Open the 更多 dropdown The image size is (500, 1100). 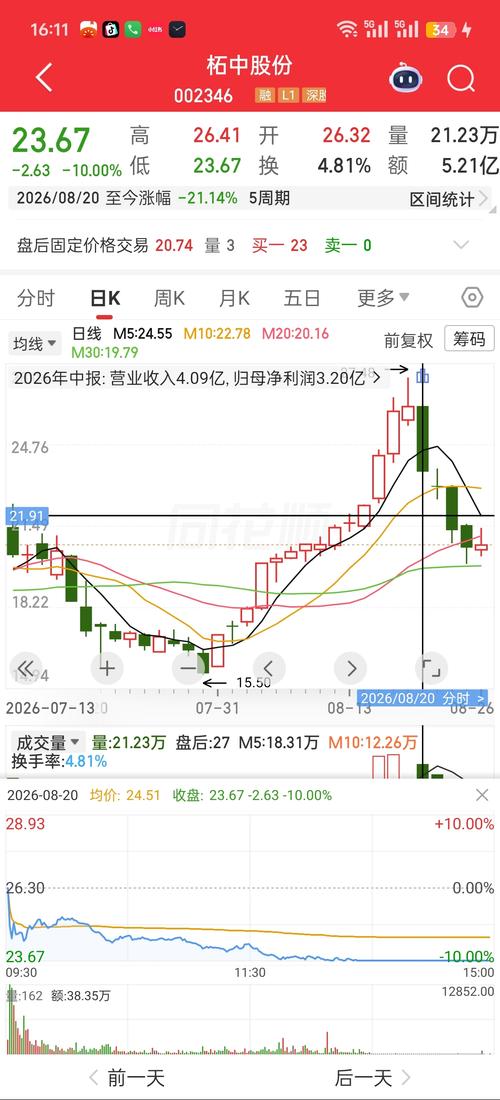click(x=383, y=298)
